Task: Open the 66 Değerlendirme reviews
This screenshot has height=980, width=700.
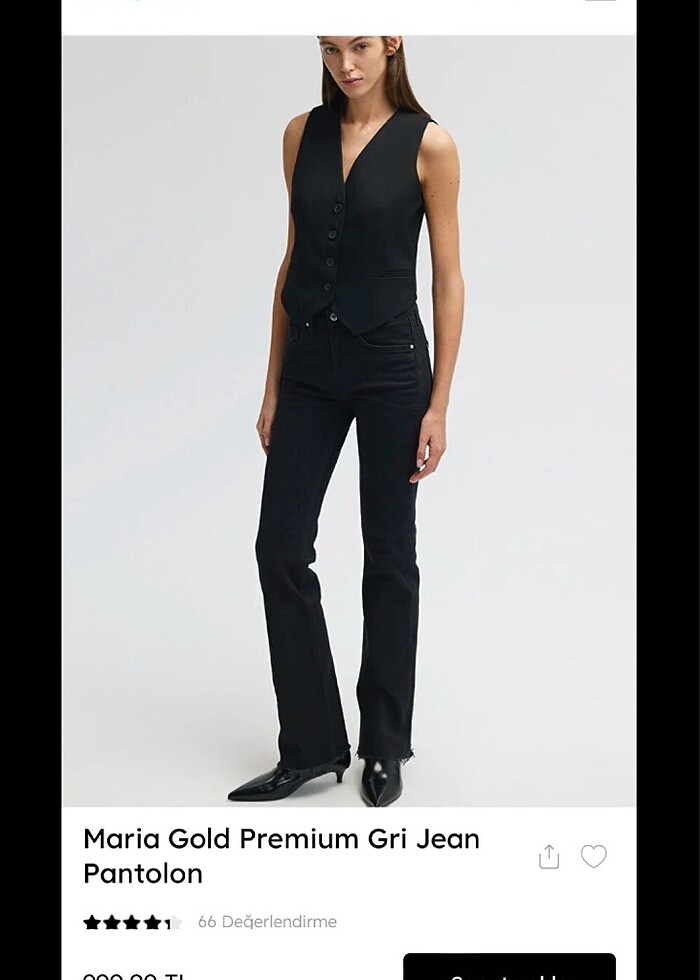Action: [267, 922]
